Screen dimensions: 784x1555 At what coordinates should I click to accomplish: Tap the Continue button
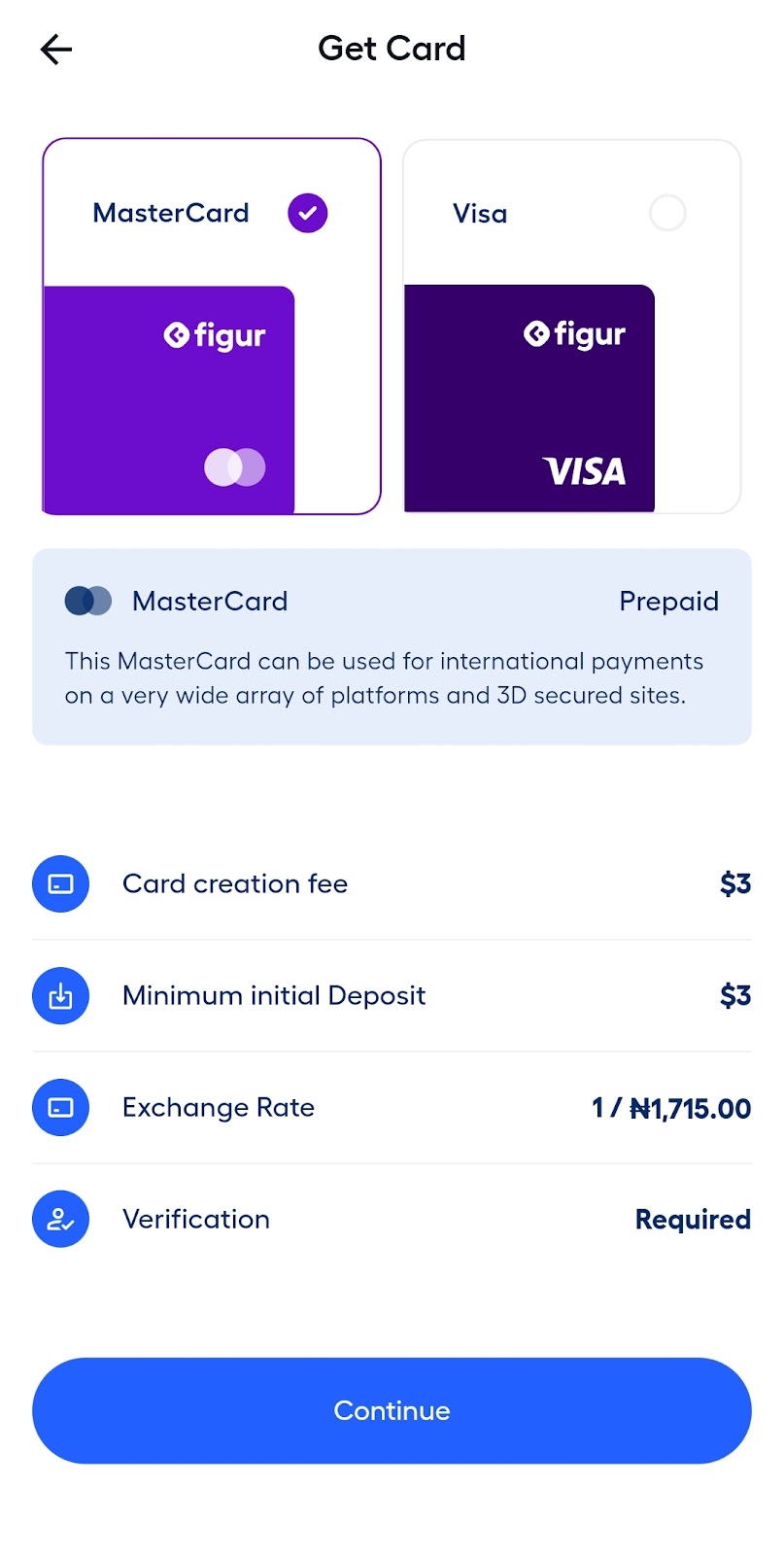coord(392,1410)
